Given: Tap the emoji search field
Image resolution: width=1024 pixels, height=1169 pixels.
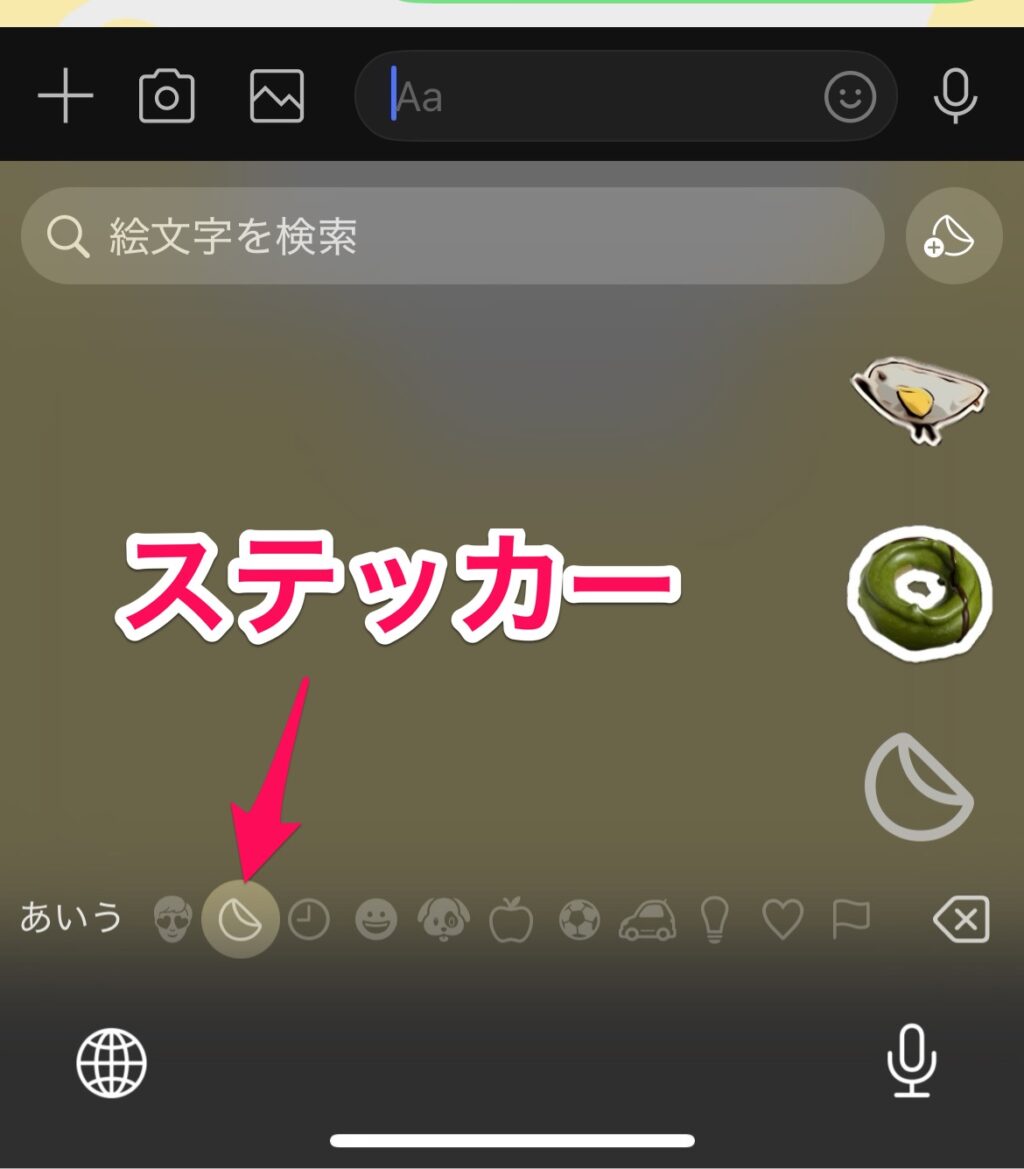Looking at the screenshot, I should tap(450, 236).
